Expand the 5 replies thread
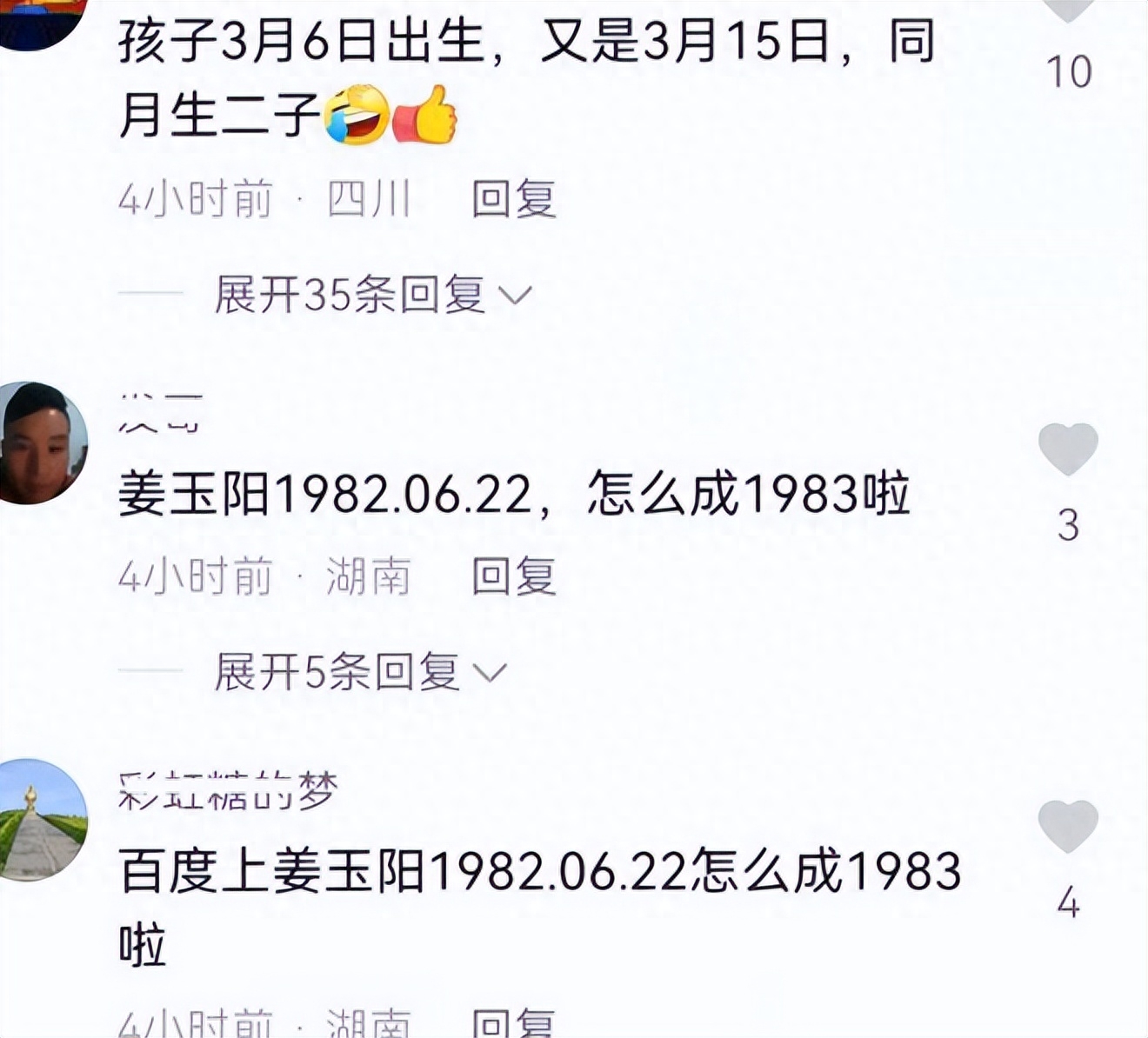The height and width of the screenshot is (1038, 1148). tap(358, 673)
